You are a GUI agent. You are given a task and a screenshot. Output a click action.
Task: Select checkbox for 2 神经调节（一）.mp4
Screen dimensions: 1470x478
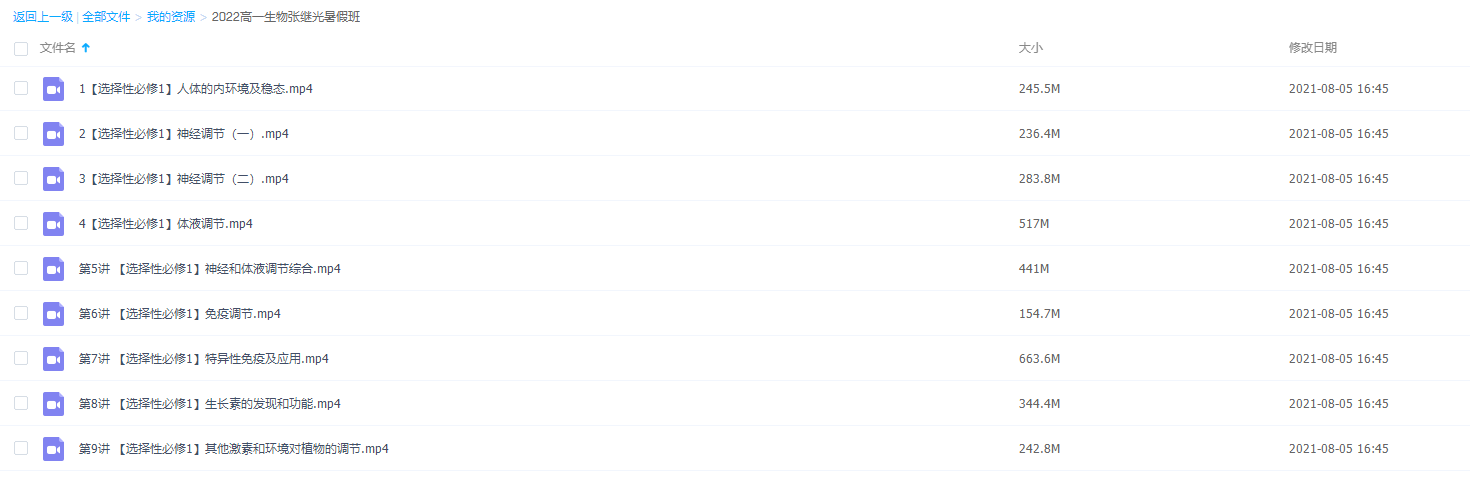click(21, 133)
